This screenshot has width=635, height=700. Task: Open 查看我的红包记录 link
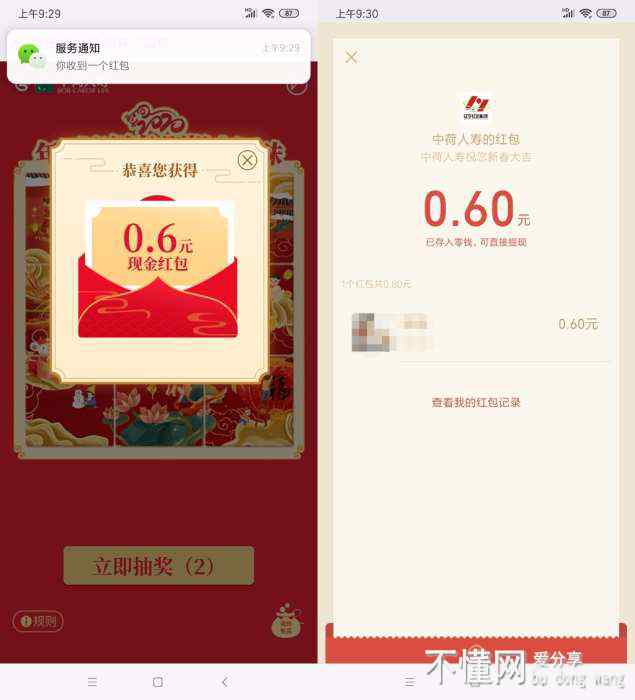(x=476, y=402)
